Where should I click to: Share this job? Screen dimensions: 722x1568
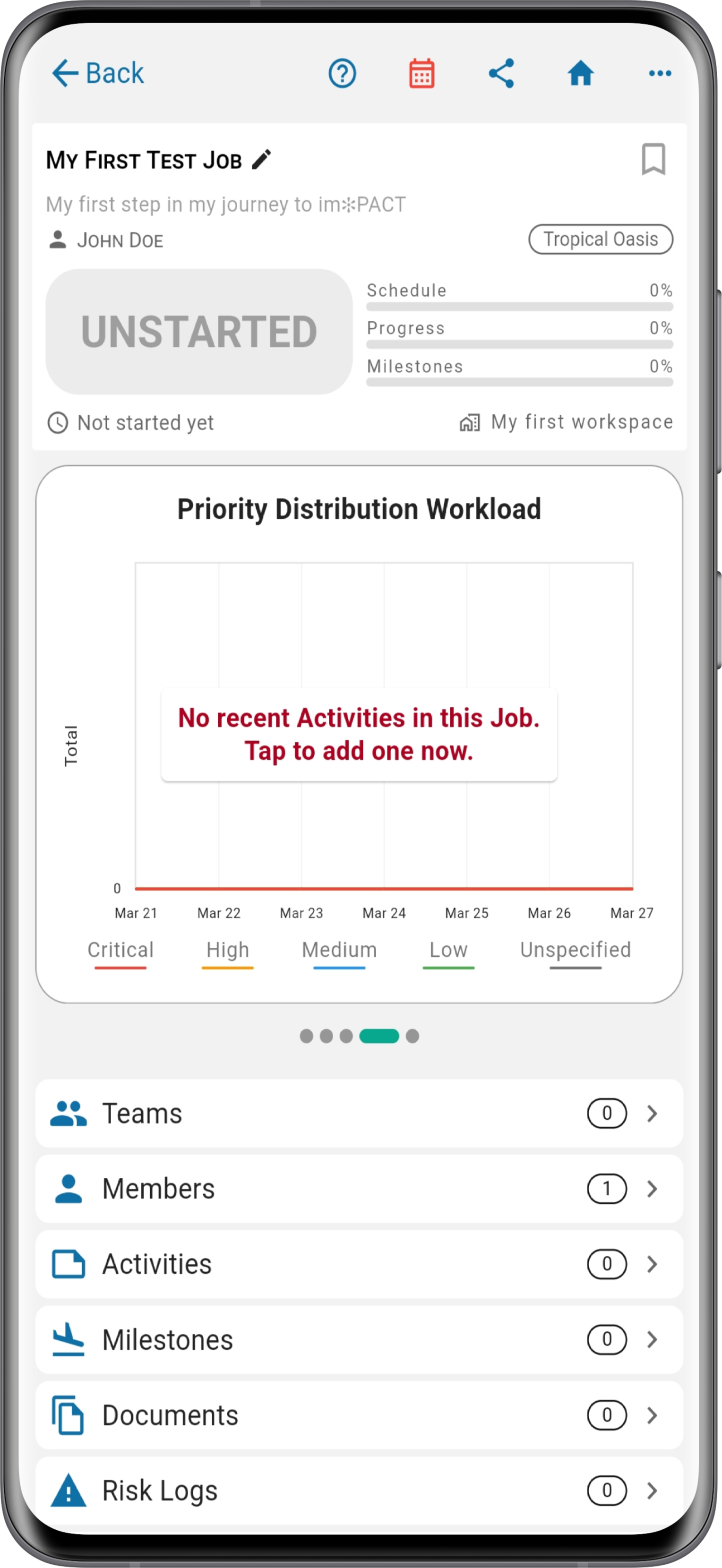pos(502,74)
